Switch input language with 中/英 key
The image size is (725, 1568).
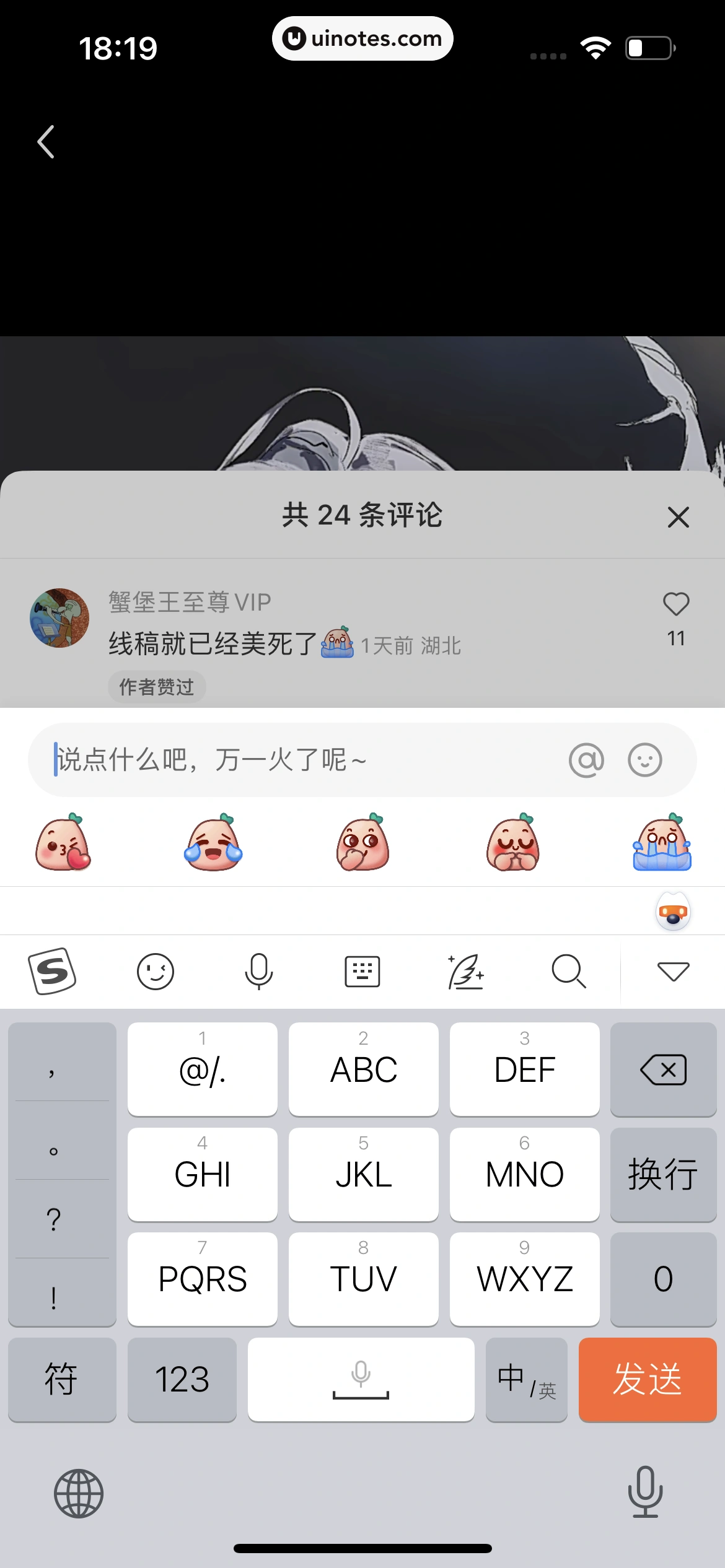click(526, 1380)
